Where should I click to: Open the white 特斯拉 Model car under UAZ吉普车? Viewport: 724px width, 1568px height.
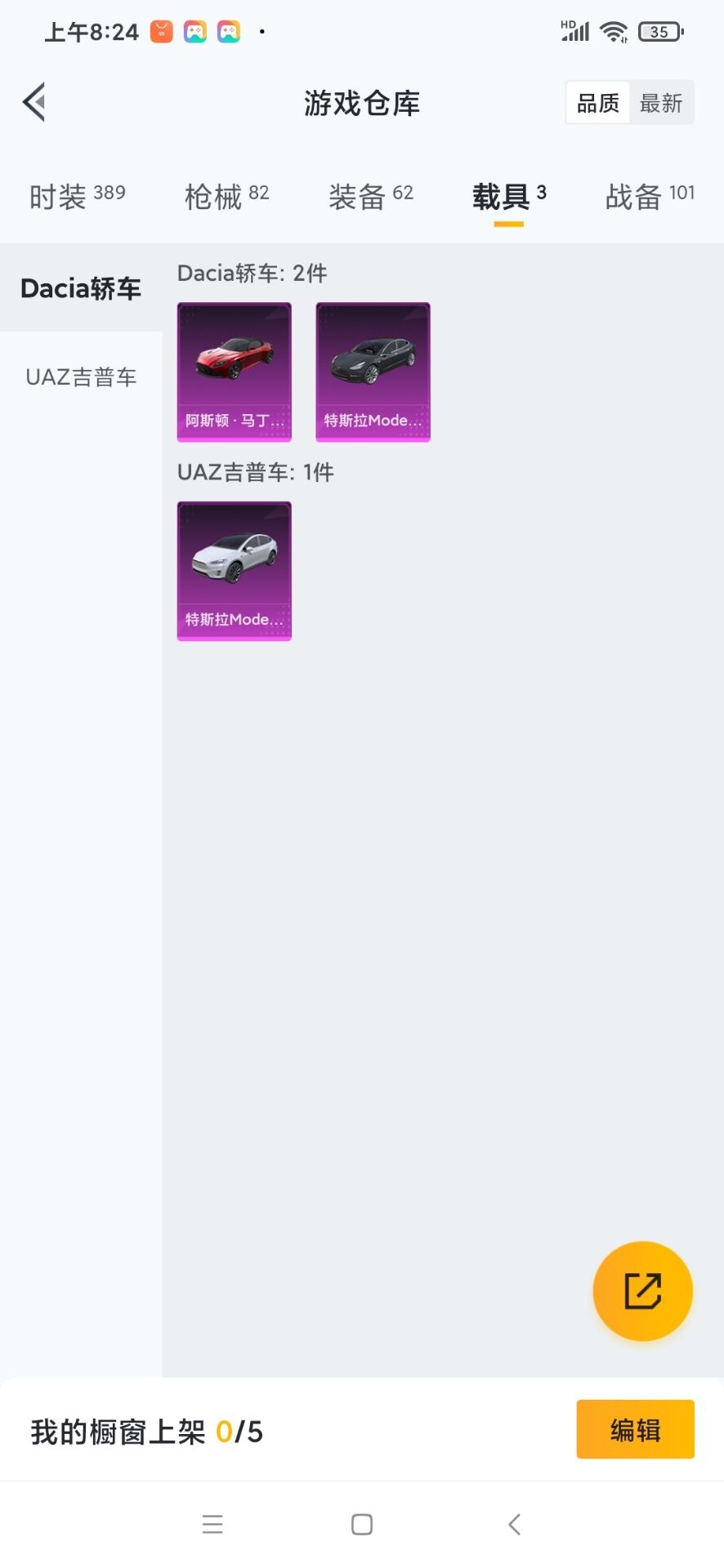(x=235, y=571)
